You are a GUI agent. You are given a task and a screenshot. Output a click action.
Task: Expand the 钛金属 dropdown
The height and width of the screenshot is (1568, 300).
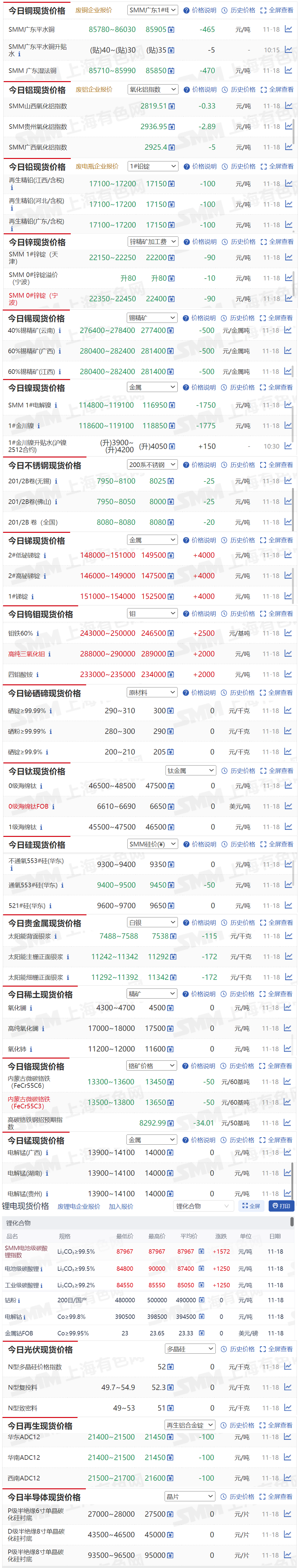(190, 770)
